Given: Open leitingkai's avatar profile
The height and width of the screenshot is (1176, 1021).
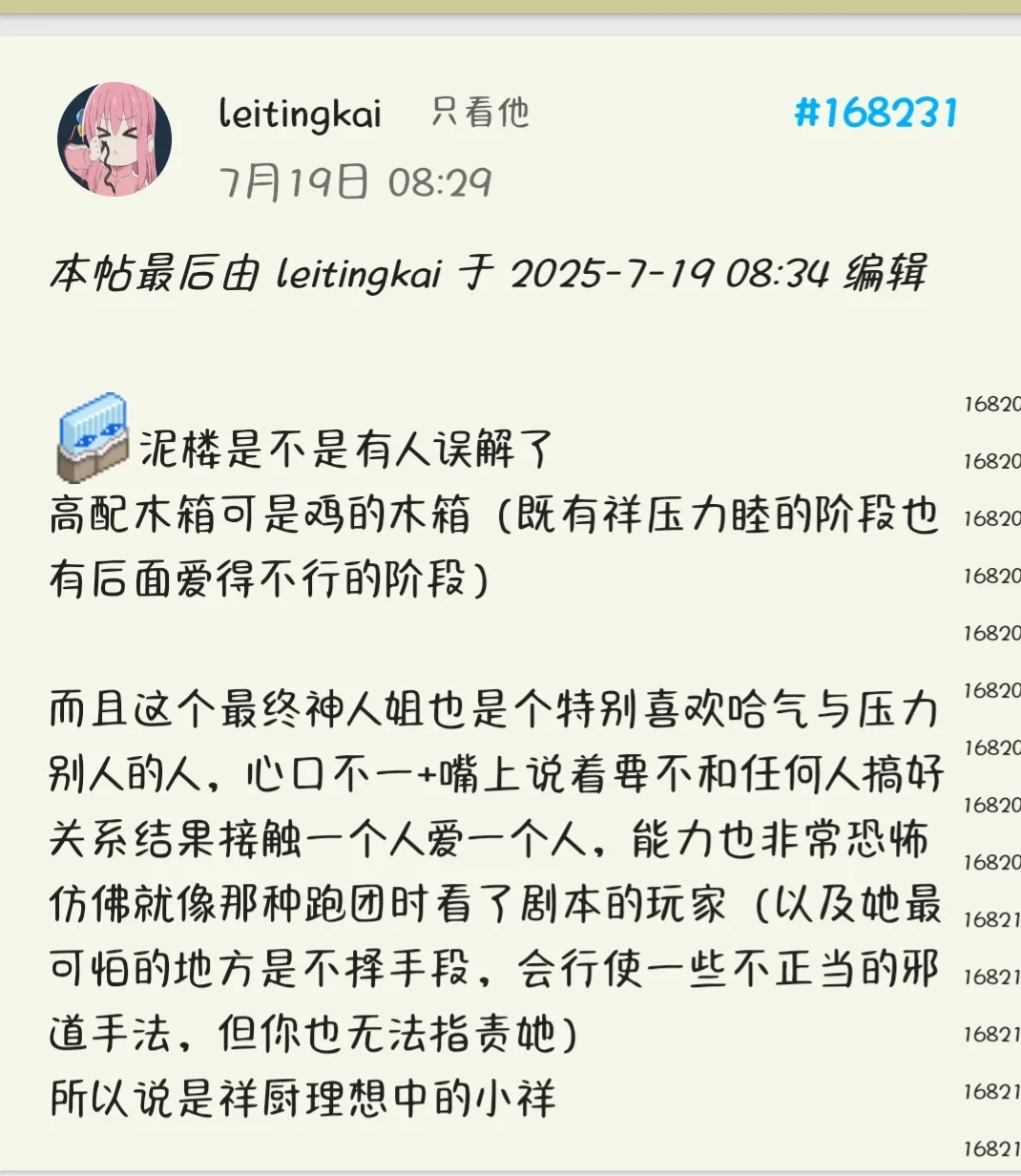Looking at the screenshot, I should (x=115, y=139).
